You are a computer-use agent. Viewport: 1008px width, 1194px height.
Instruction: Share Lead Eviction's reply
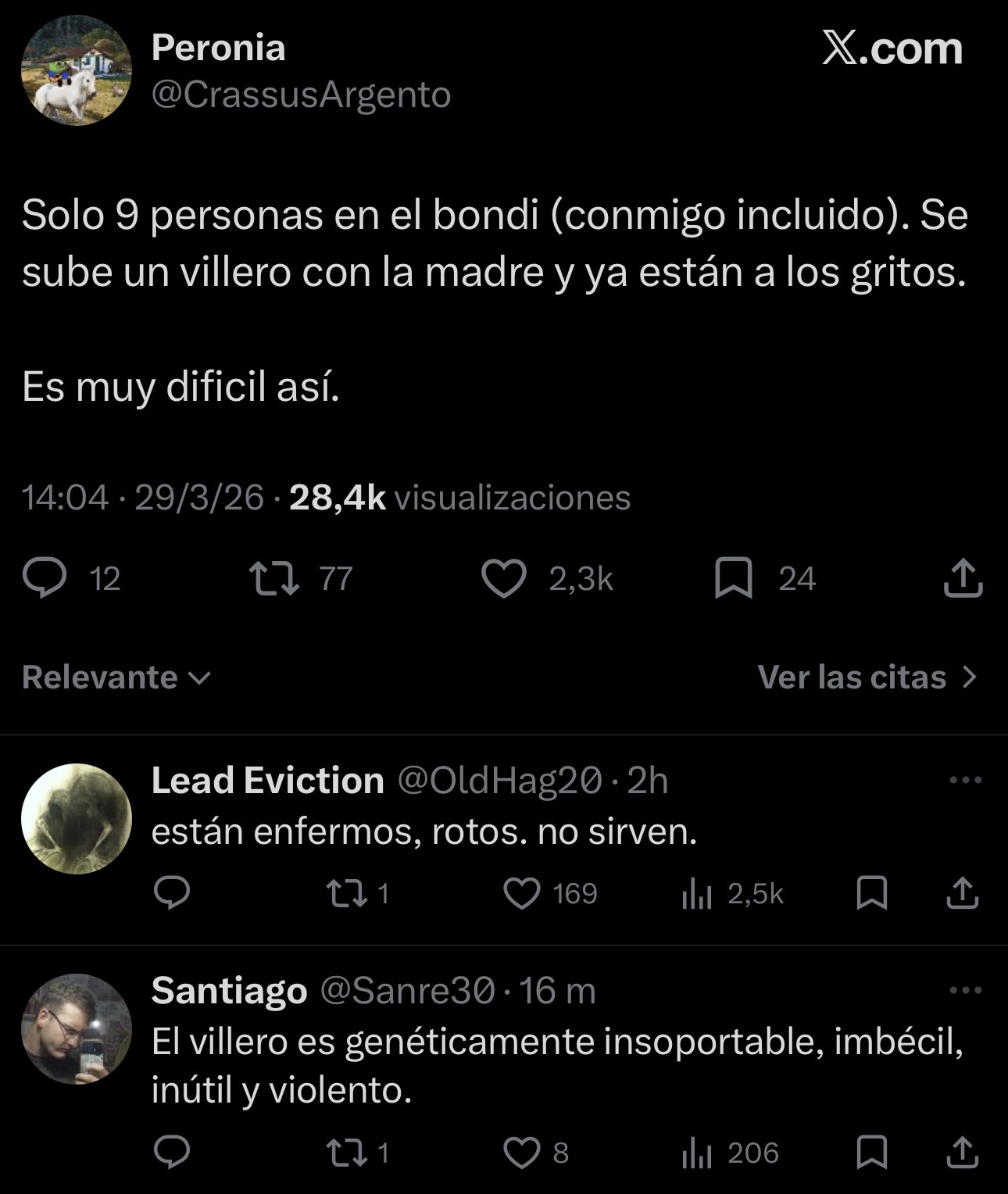click(963, 893)
